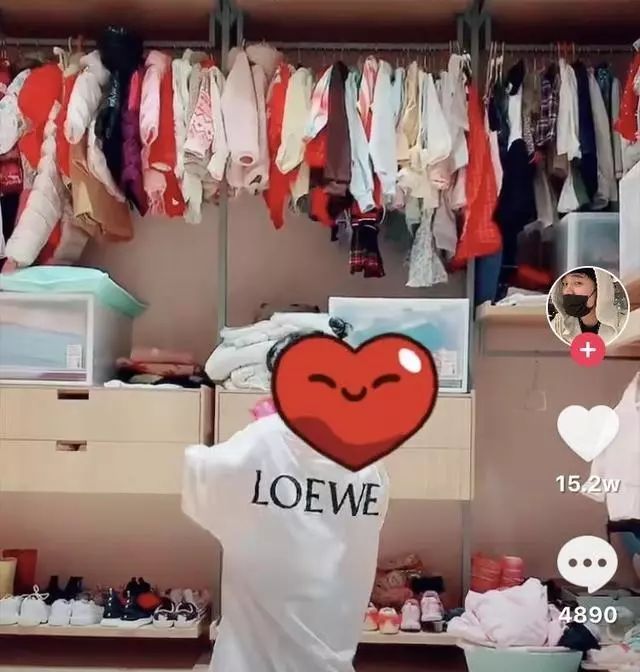This screenshot has width=640, height=672.
Task: Follow the creator with the plus button
Action: tap(587, 350)
